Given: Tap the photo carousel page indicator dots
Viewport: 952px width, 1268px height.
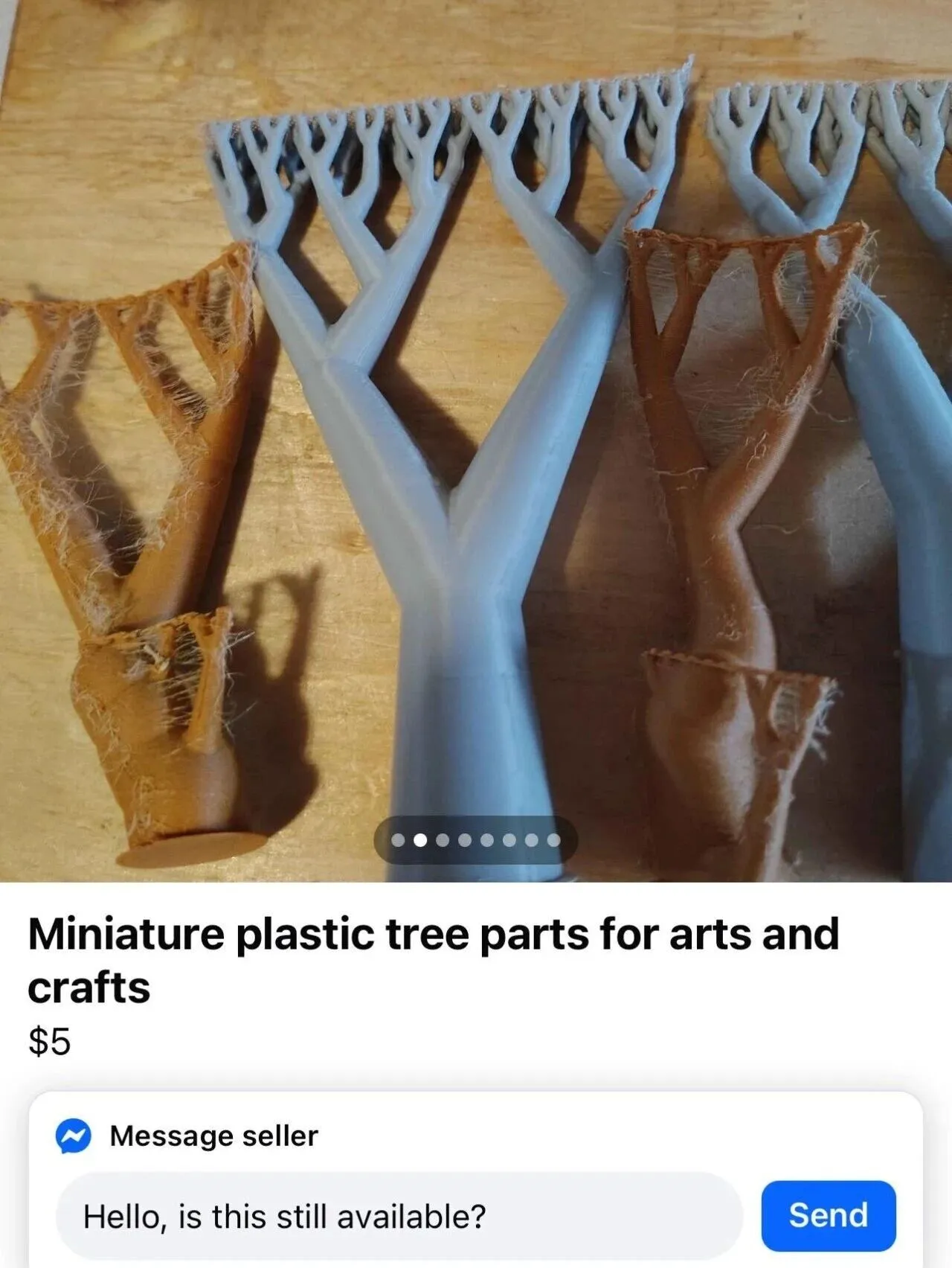Looking at the screenshot, I should pos(476,840).
